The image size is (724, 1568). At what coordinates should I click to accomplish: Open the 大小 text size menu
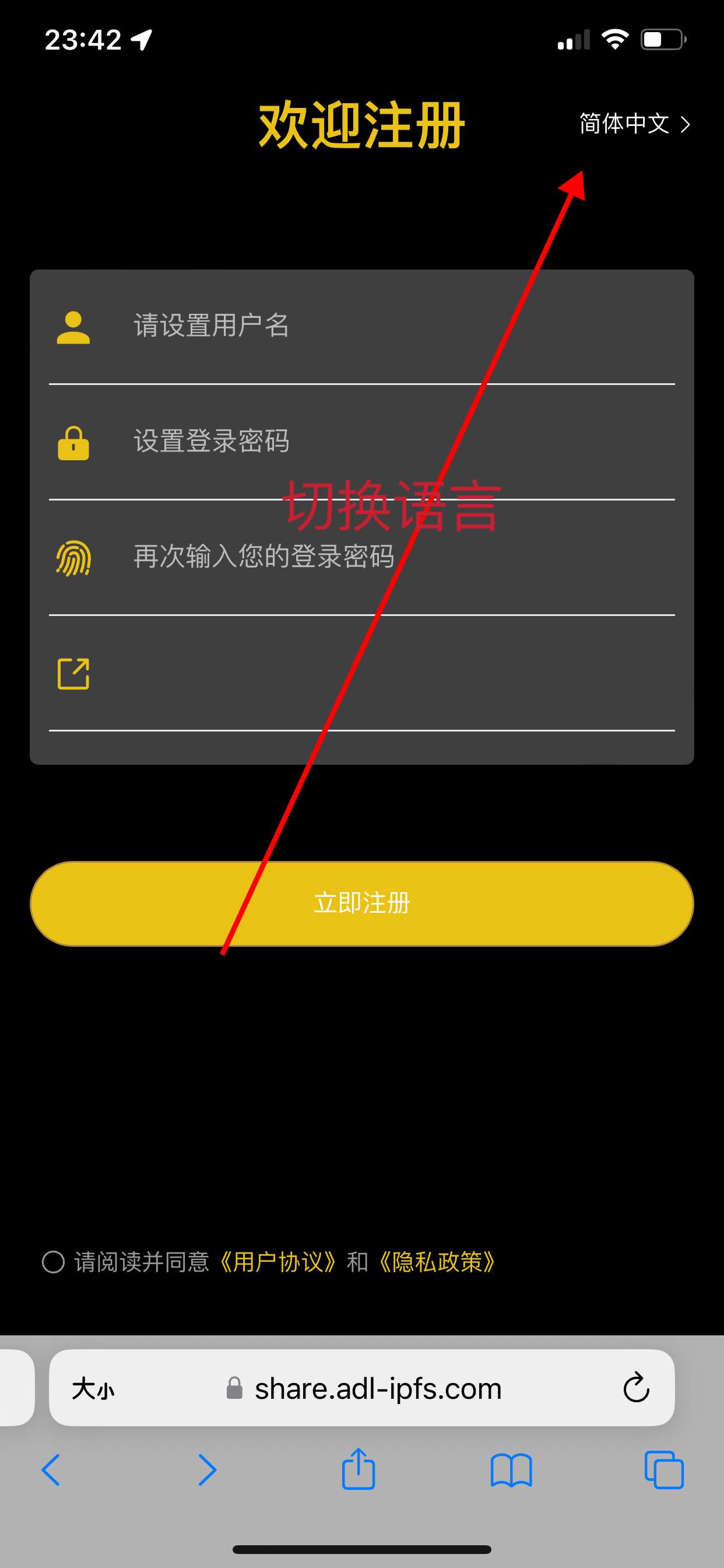click(93, 1389)
